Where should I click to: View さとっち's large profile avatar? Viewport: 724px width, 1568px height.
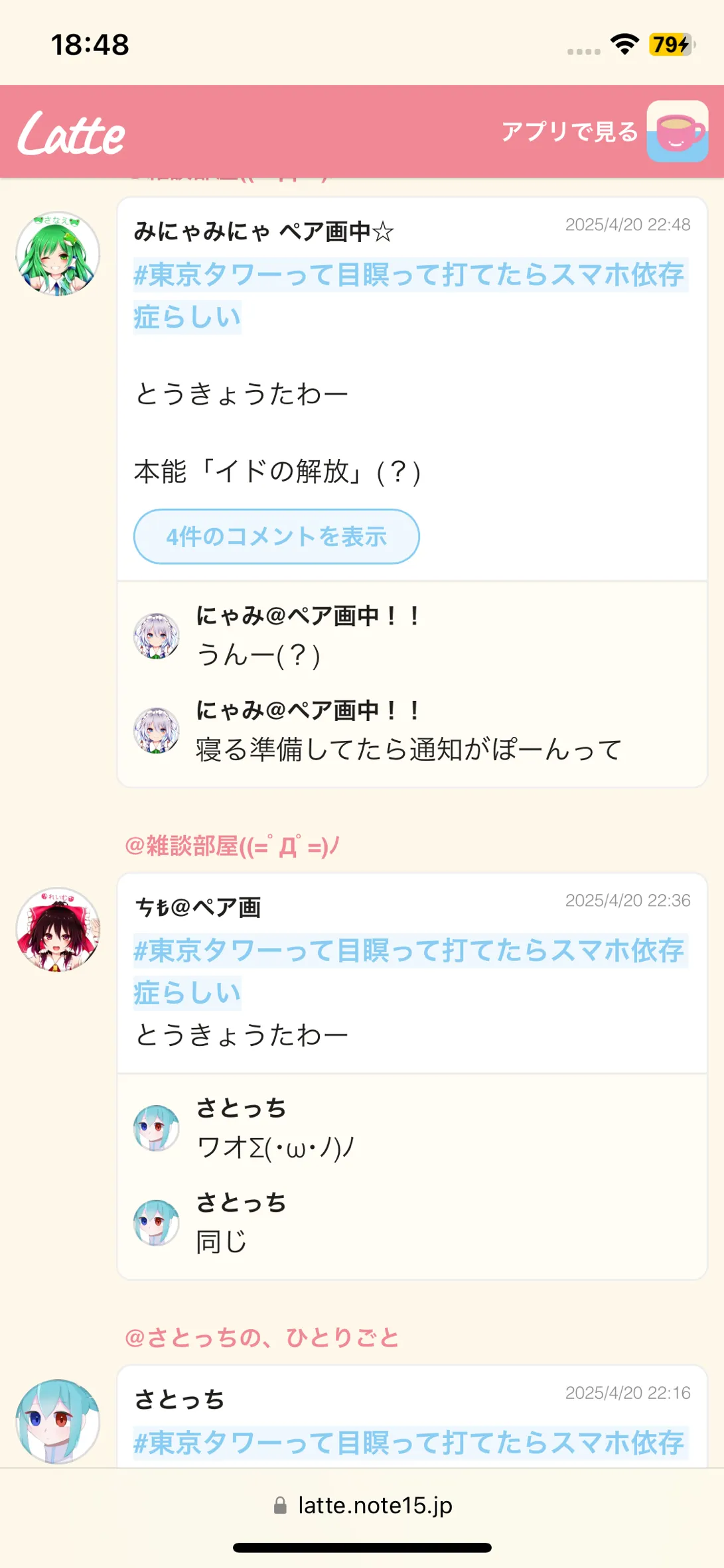[x=58, y=1421]
